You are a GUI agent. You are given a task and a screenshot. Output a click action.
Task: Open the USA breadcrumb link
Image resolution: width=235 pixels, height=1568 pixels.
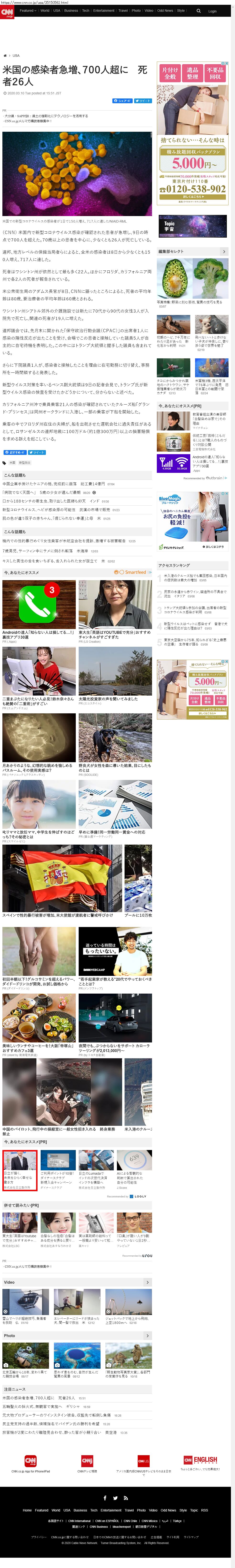[16, 55]
